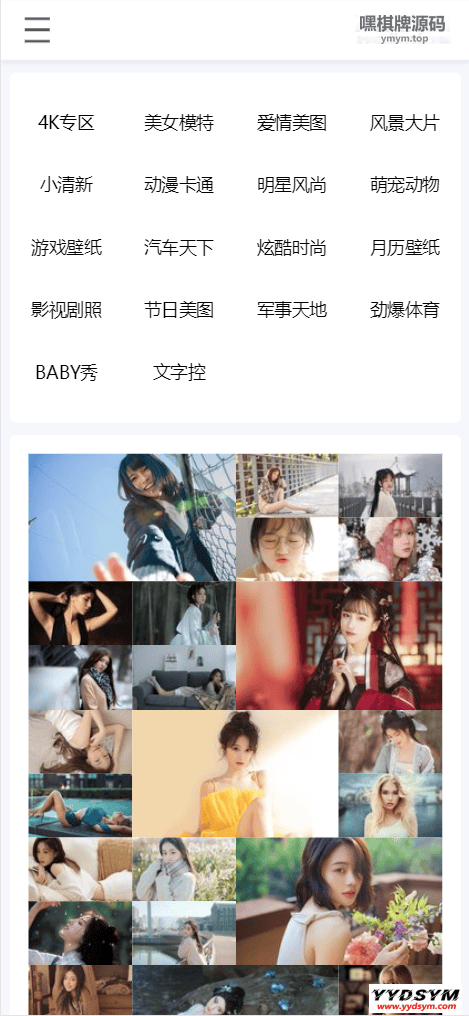
Task: Open the 节日美图 category
Action: [179, 310]
